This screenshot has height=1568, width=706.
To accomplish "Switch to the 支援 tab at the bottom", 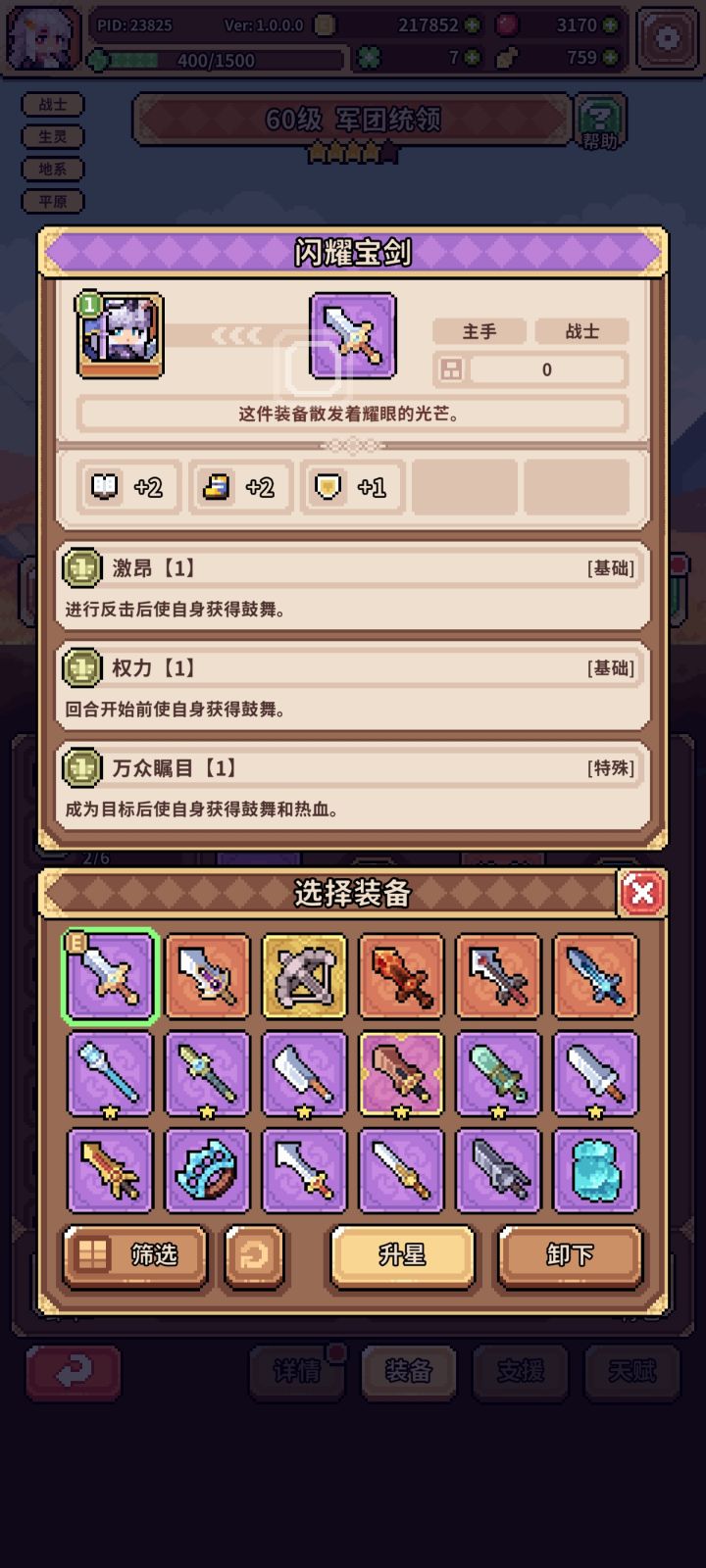I will pos(521,1372).
